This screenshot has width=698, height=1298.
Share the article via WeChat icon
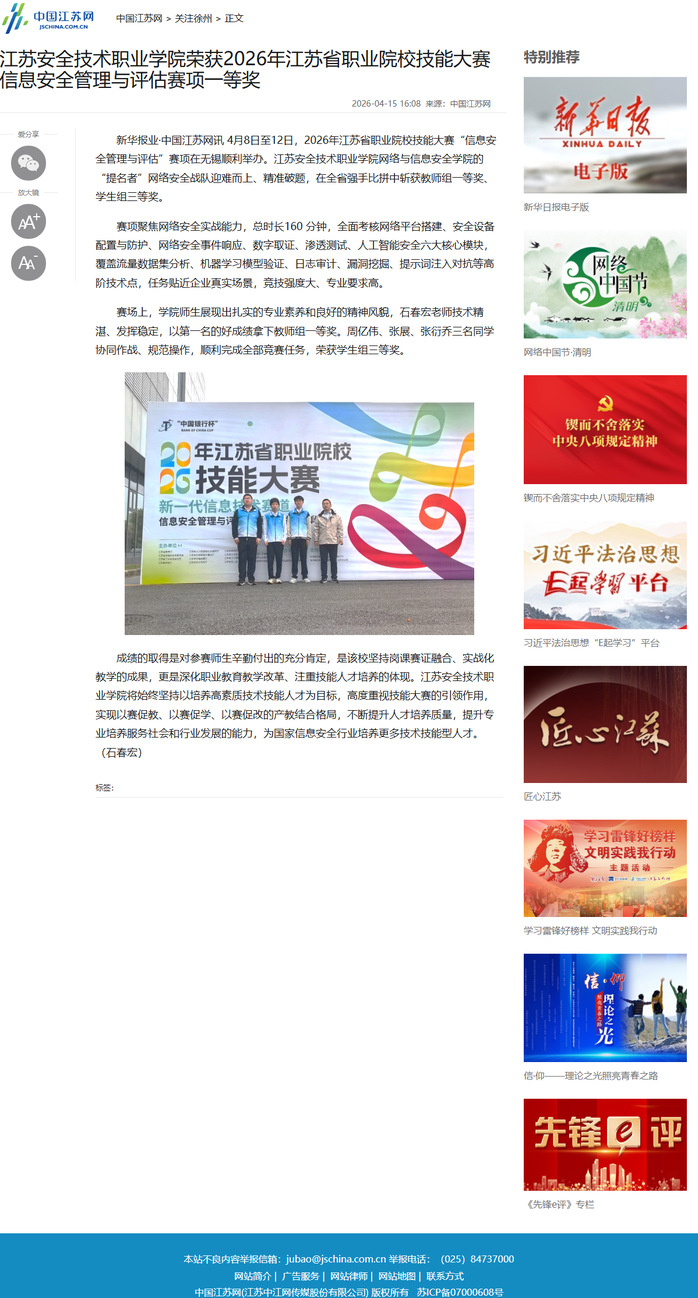[x=28, y=163]
